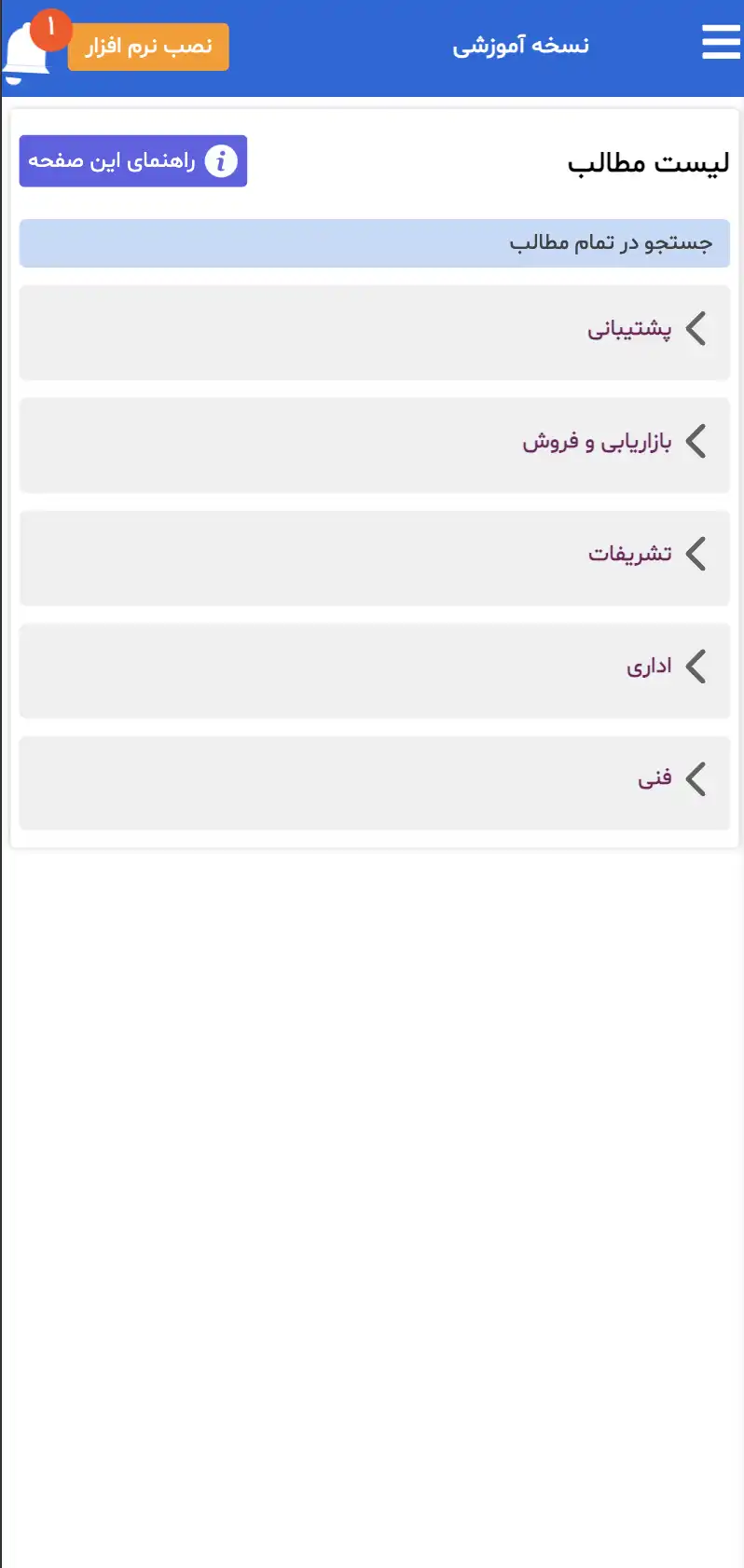744x1568 pixels.
Task: Expand the بازاریابی و فروش category
Action: (374, 444)
